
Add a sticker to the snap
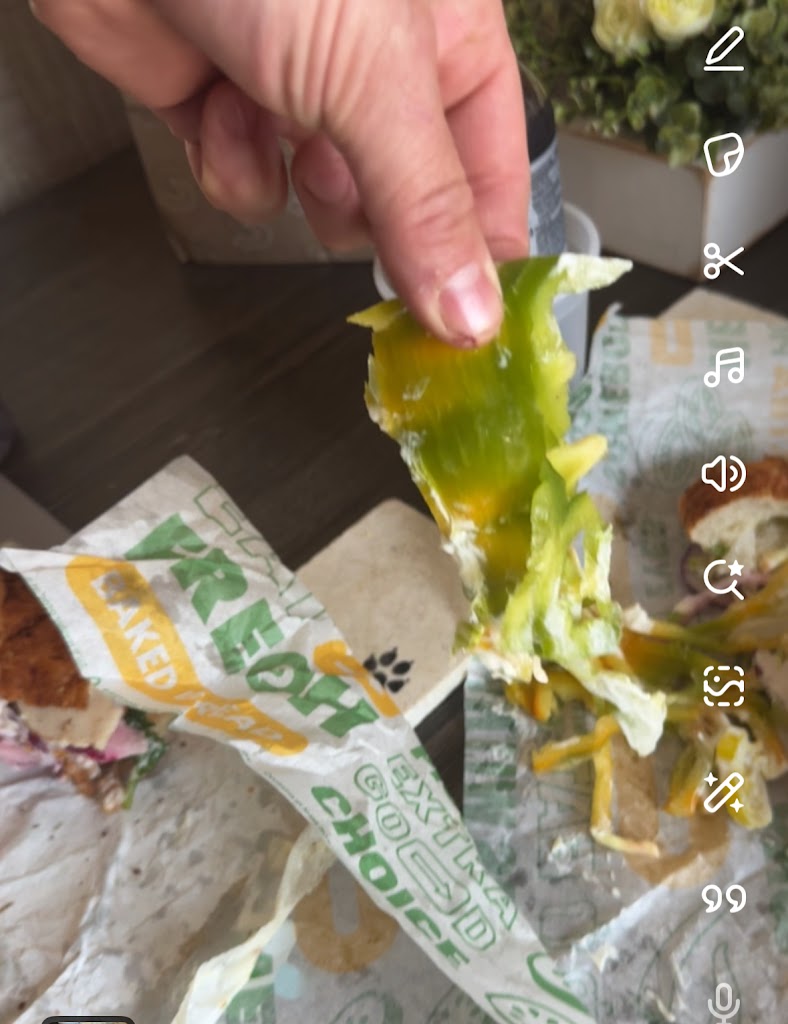point(724,155)
